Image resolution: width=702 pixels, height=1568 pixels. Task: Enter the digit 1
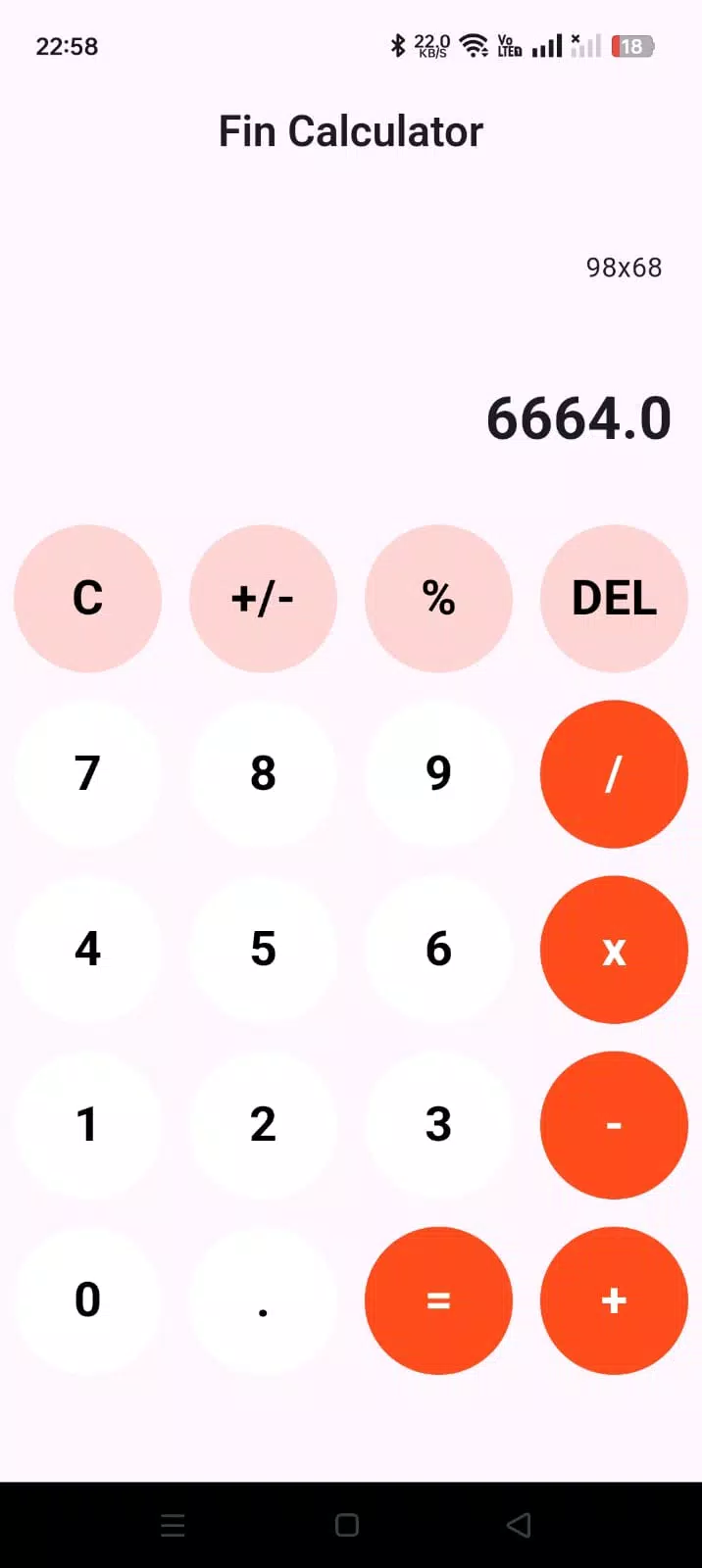pyautogui.click(x=87, y=1124)
